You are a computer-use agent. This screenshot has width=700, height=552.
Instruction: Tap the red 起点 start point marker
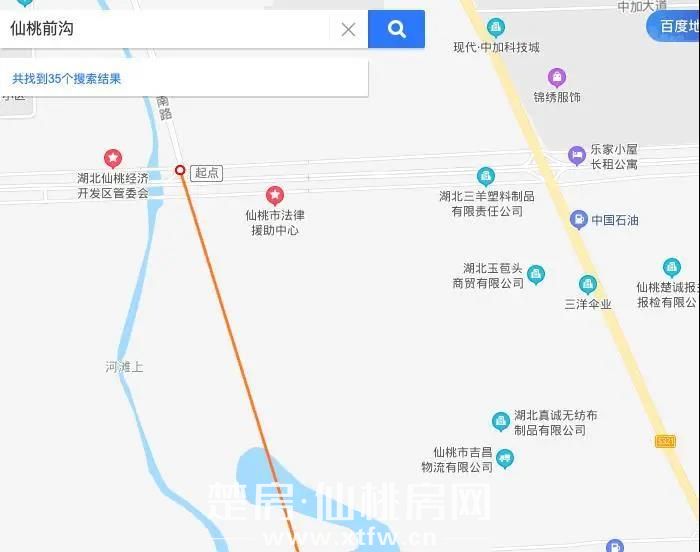pos(181,170)
